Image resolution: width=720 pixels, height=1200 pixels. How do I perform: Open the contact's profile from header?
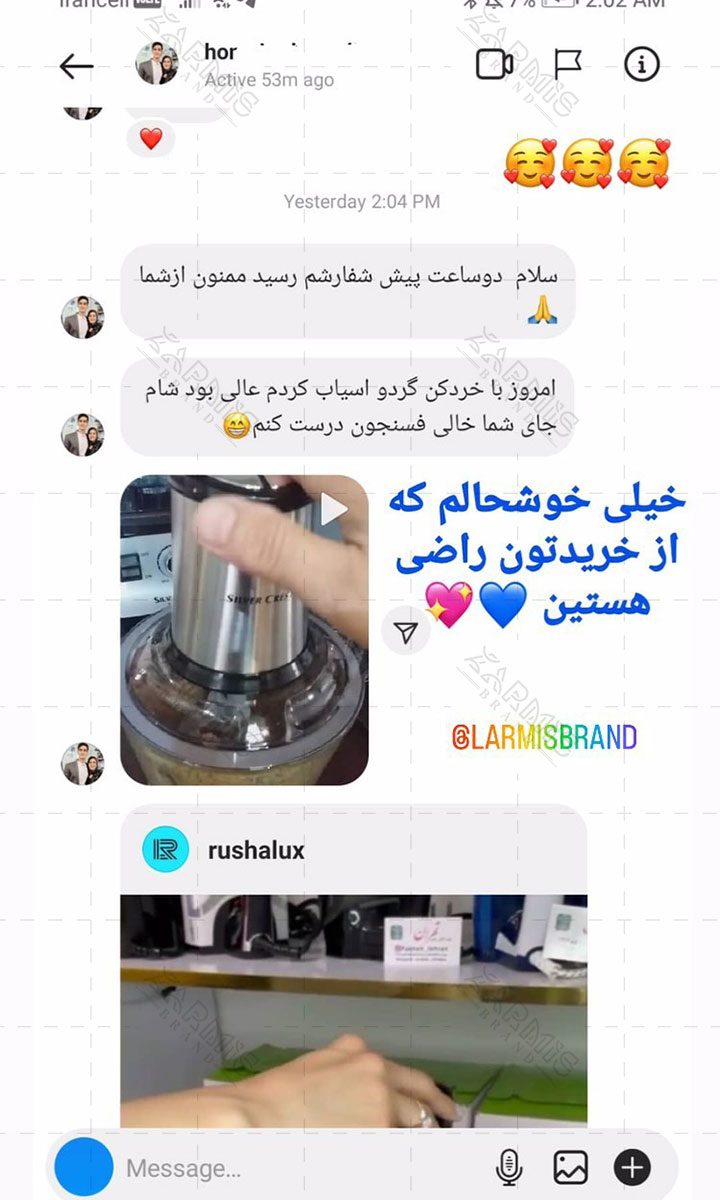click(x=157, y=64)
